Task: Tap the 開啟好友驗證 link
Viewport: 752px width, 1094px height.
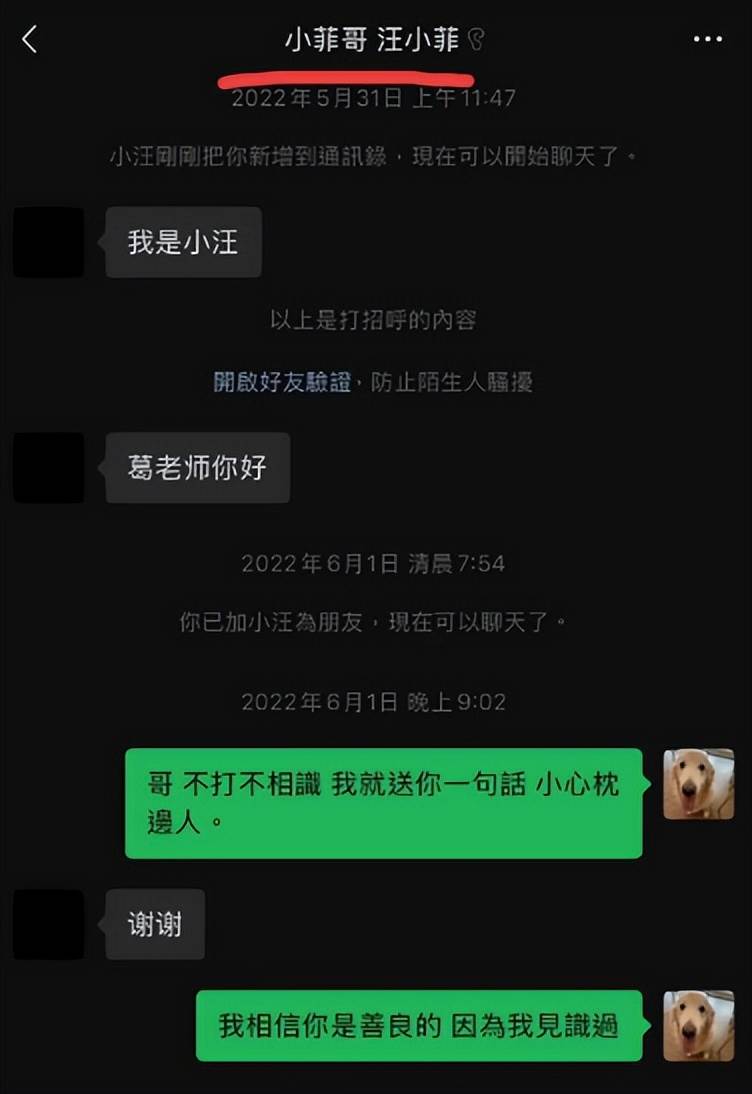Action: coord(281,382)
